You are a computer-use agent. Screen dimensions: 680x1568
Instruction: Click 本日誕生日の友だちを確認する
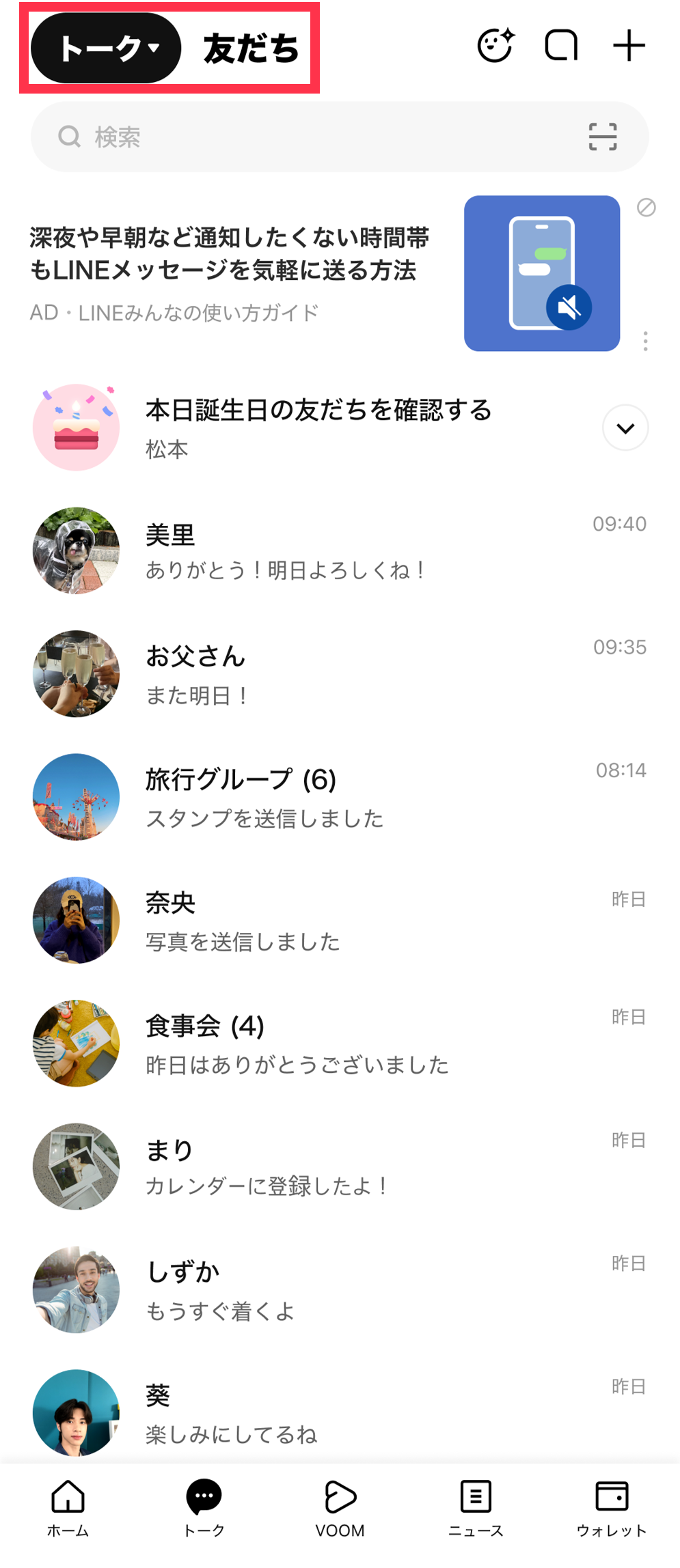click(319, 410)
